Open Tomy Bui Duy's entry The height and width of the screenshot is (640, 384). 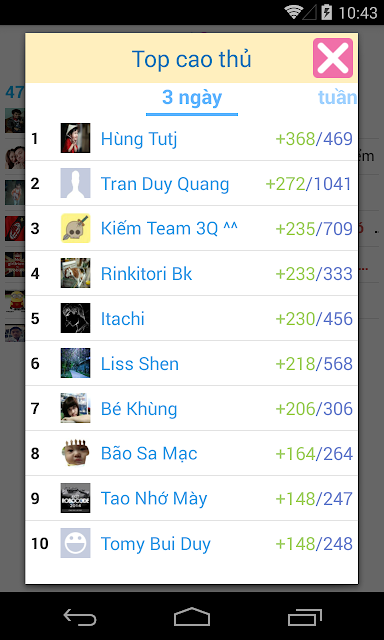click(x=191, y=543)
